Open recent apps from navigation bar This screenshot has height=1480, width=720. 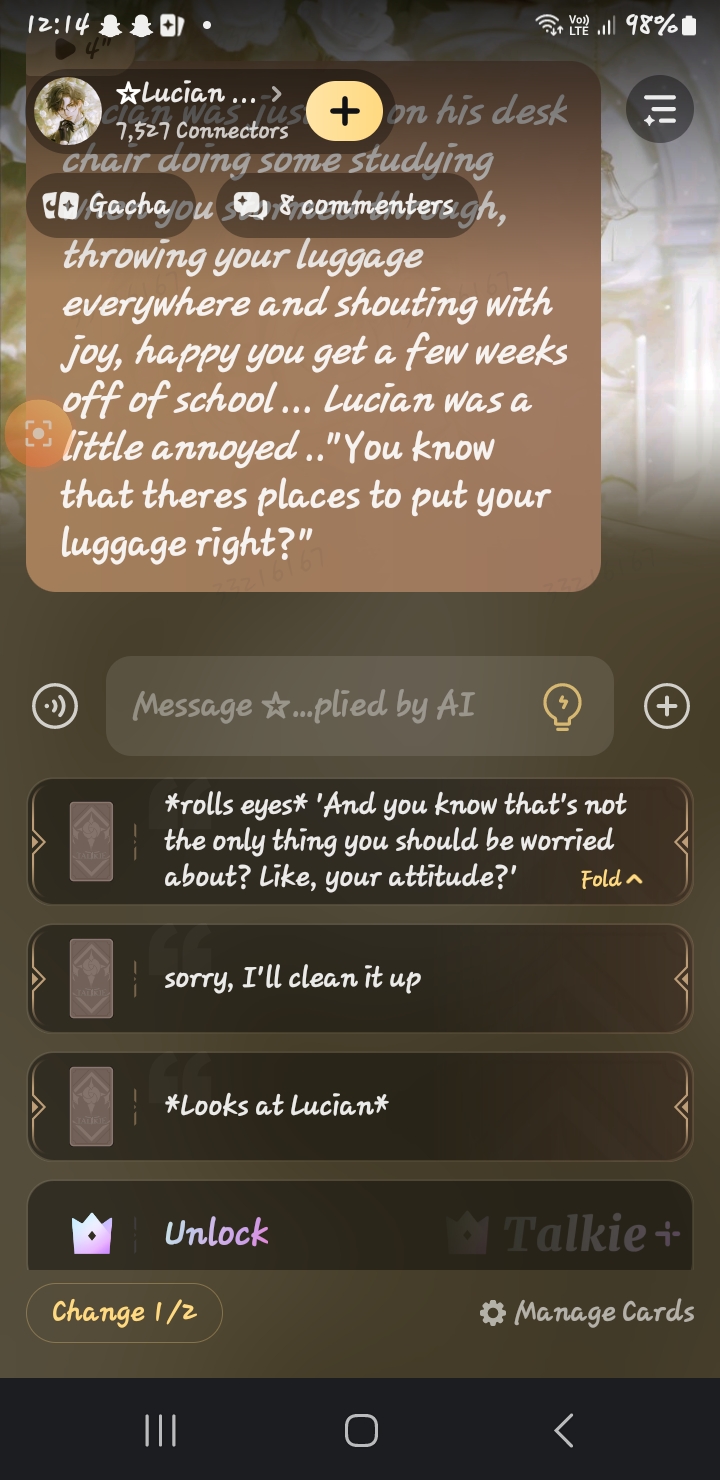tap(160, 1431)
